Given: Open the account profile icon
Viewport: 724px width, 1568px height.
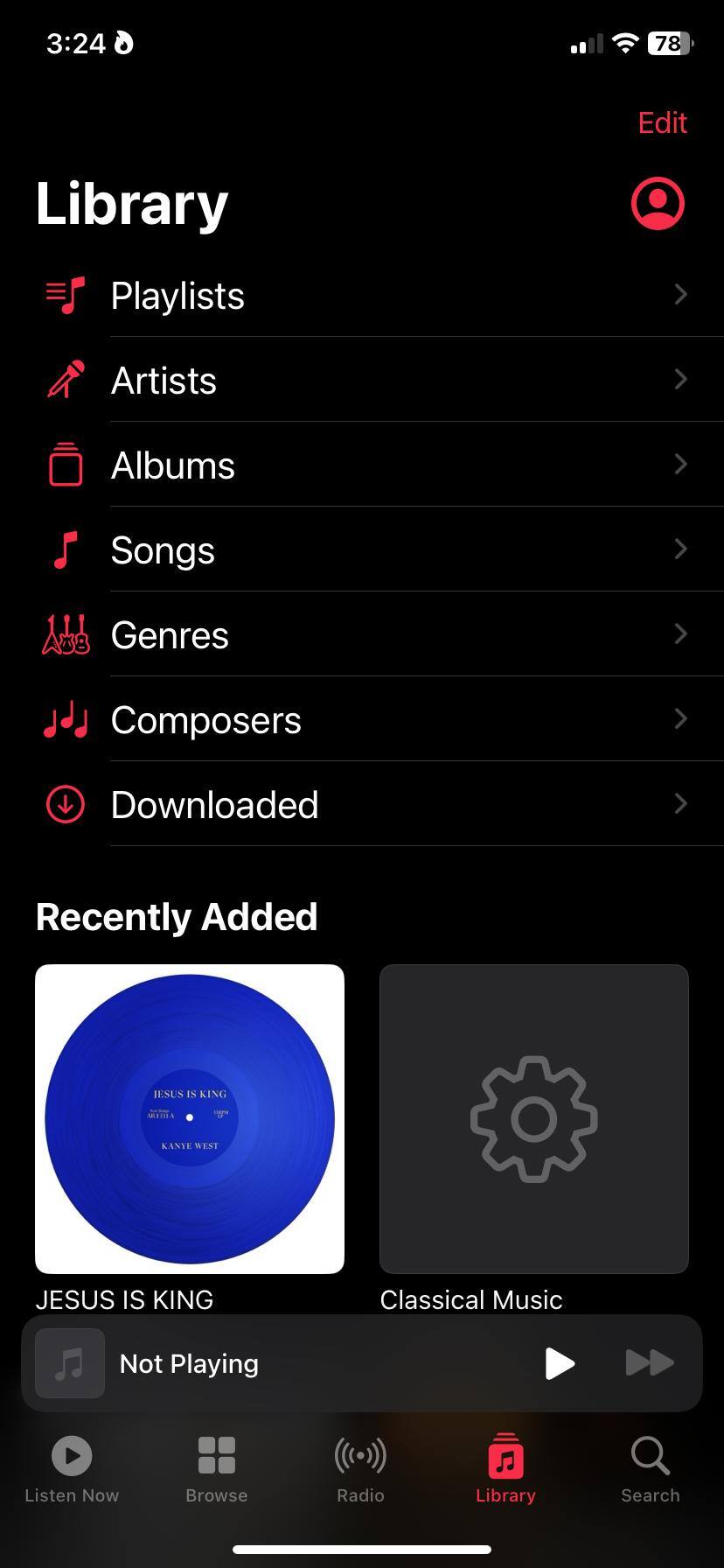Looking at the screenshot, I should click(658, 204).
